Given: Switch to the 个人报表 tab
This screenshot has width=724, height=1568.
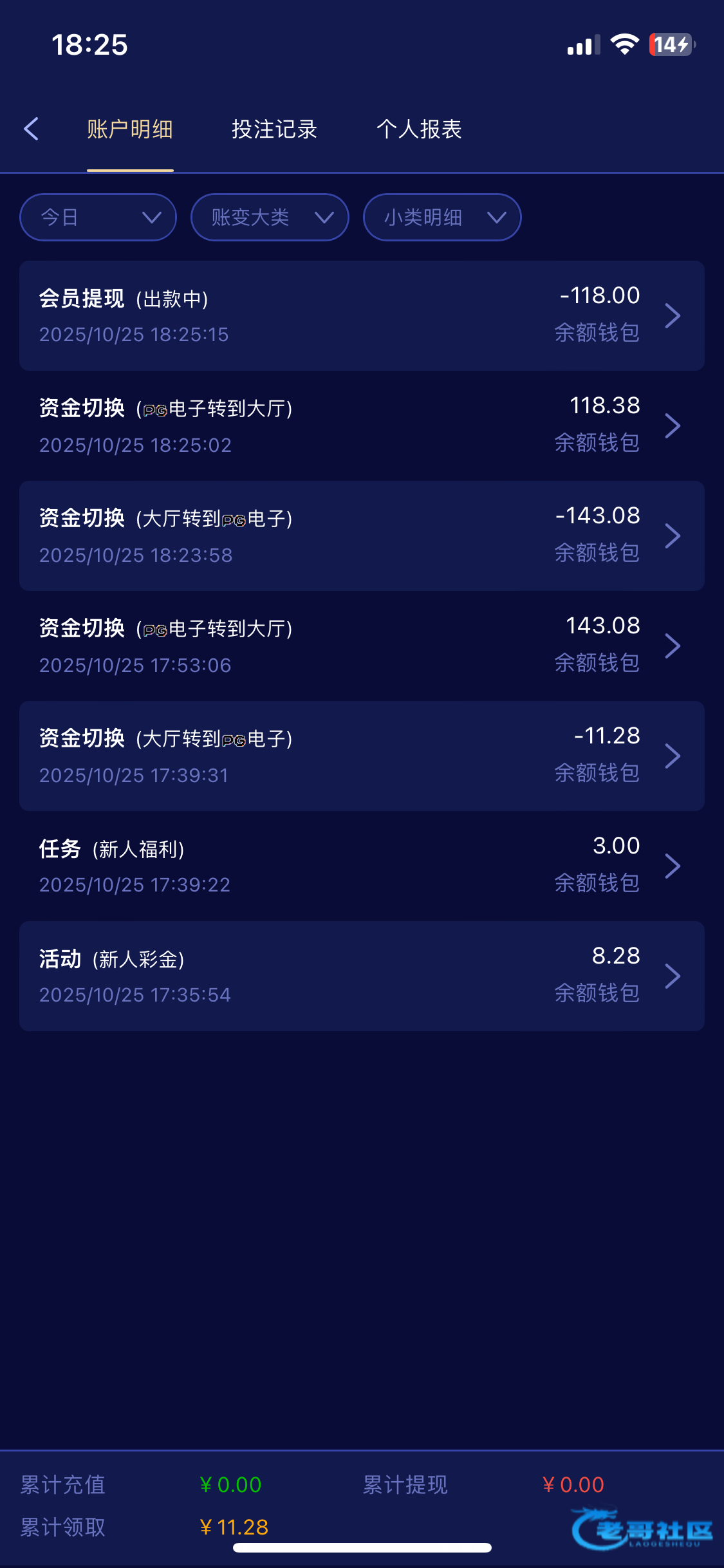Looking at the screenshot, I should click(x=419, y=129).
